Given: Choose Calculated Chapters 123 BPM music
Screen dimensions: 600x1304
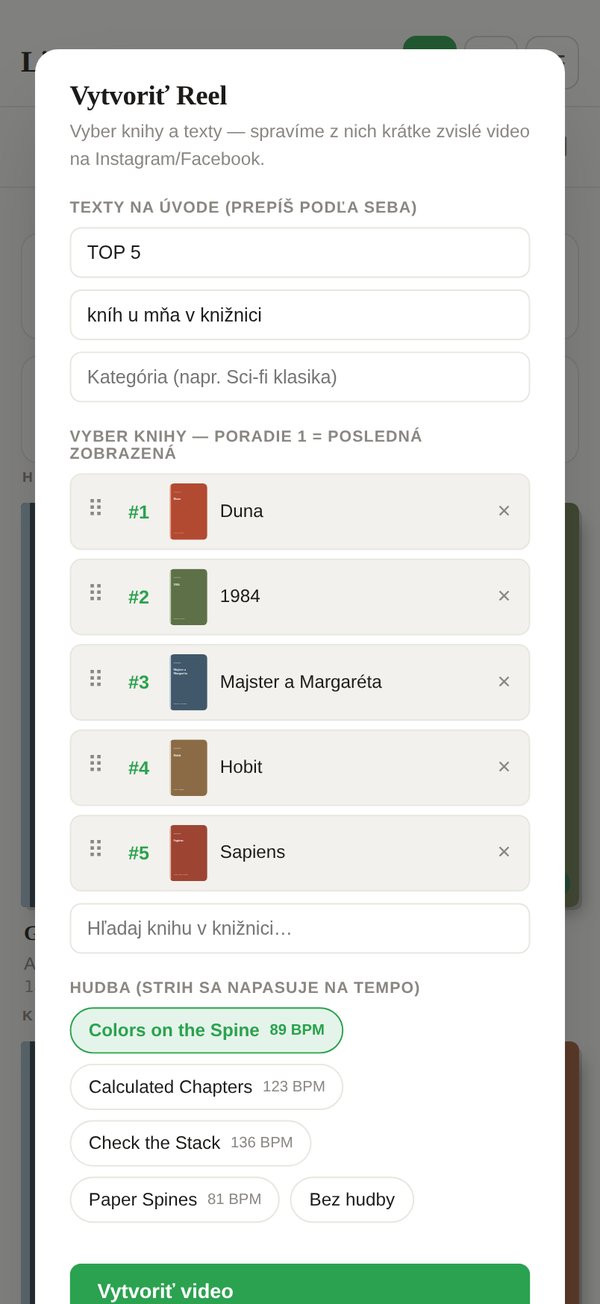Looking at the screenshot, I should point(206,1087).
